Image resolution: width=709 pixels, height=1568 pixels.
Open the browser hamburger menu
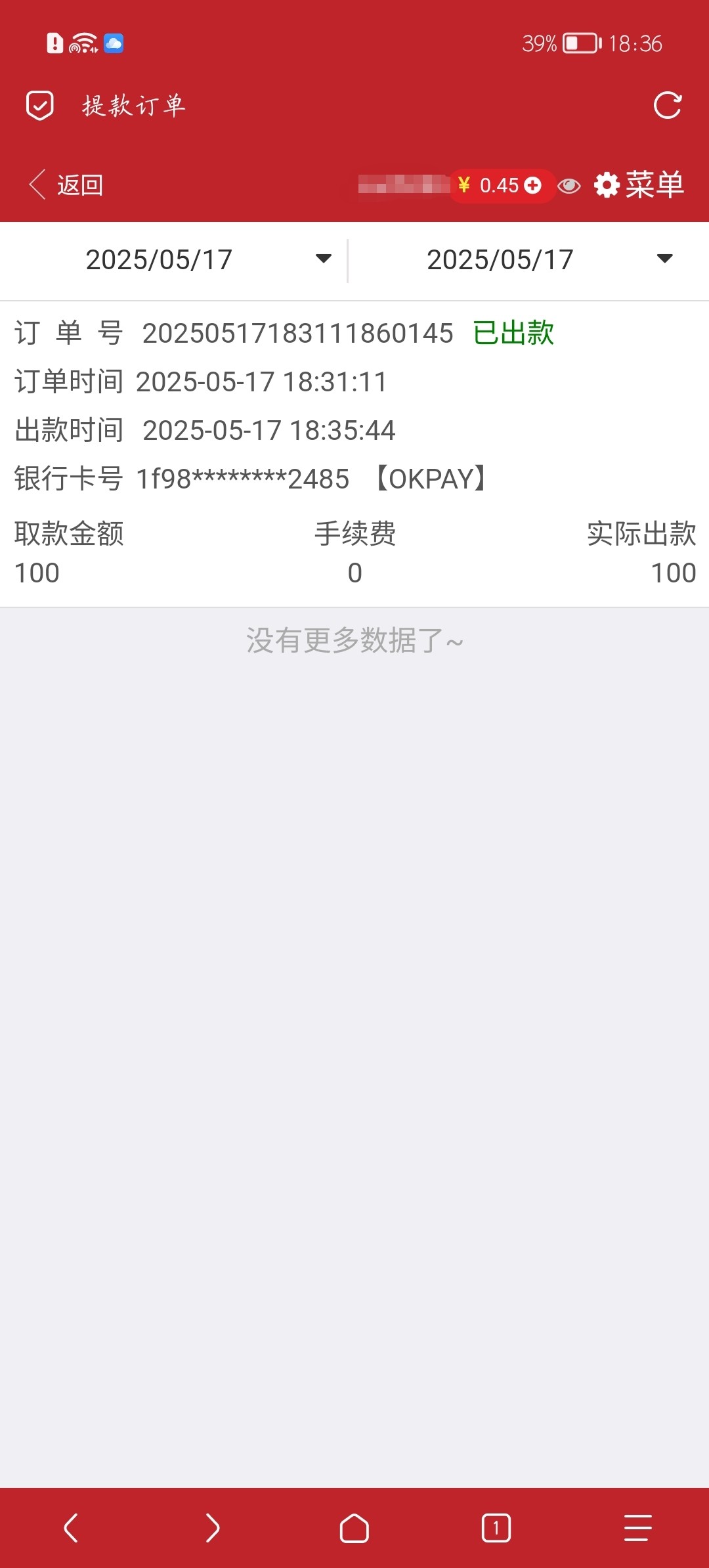pos(638,1528)
